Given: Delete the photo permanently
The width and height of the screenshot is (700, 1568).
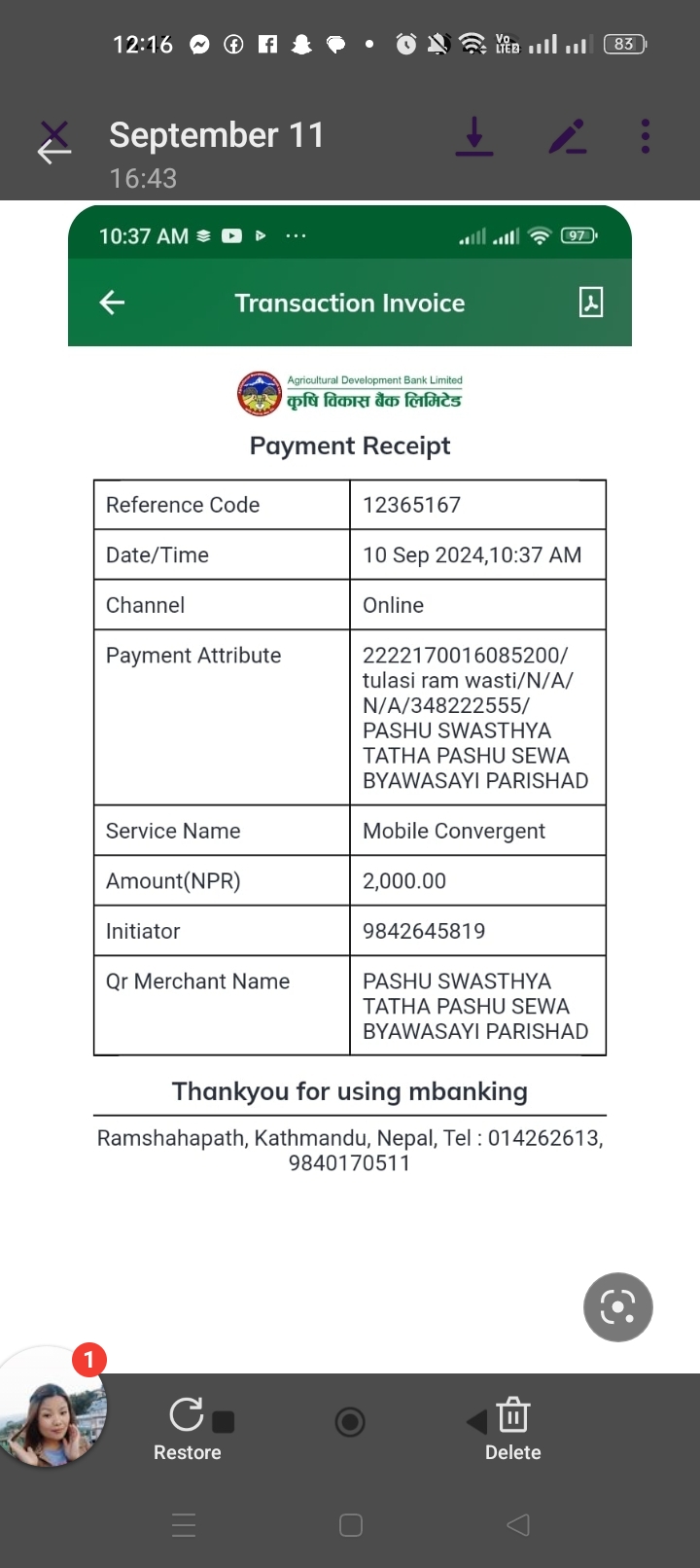Looking at the screenshot, I should click(513, 1429).
